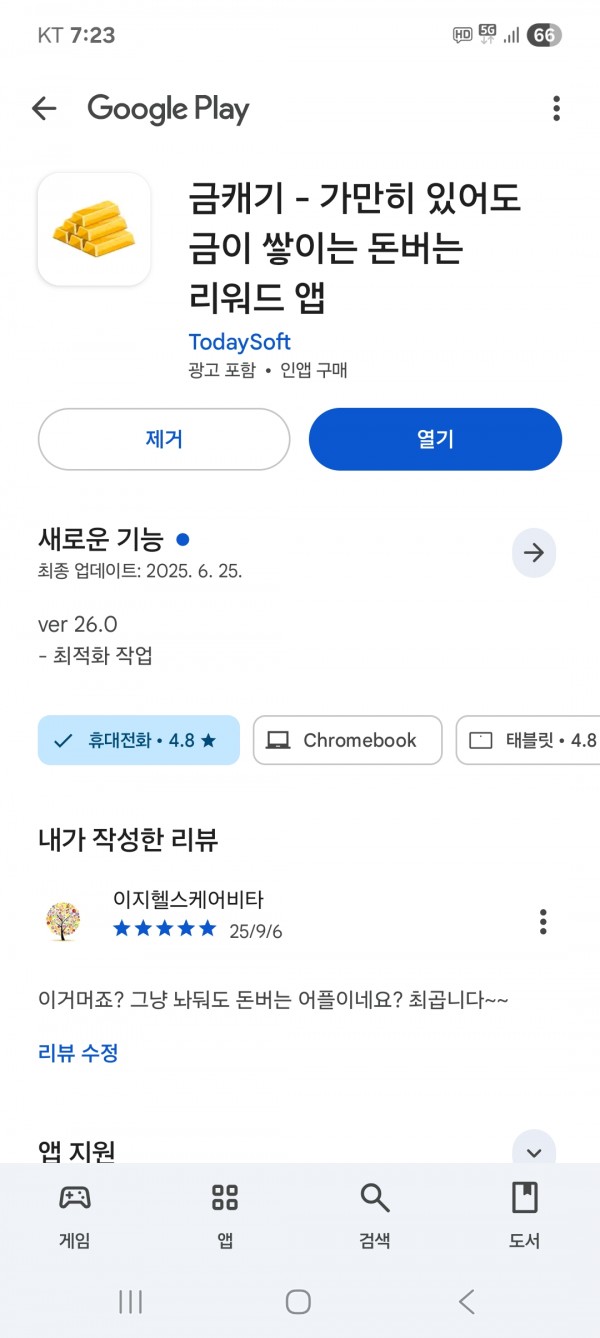600x1338 pixels.
Task: Open recent apps from navigation bar
Action: tap(130, 1301)
